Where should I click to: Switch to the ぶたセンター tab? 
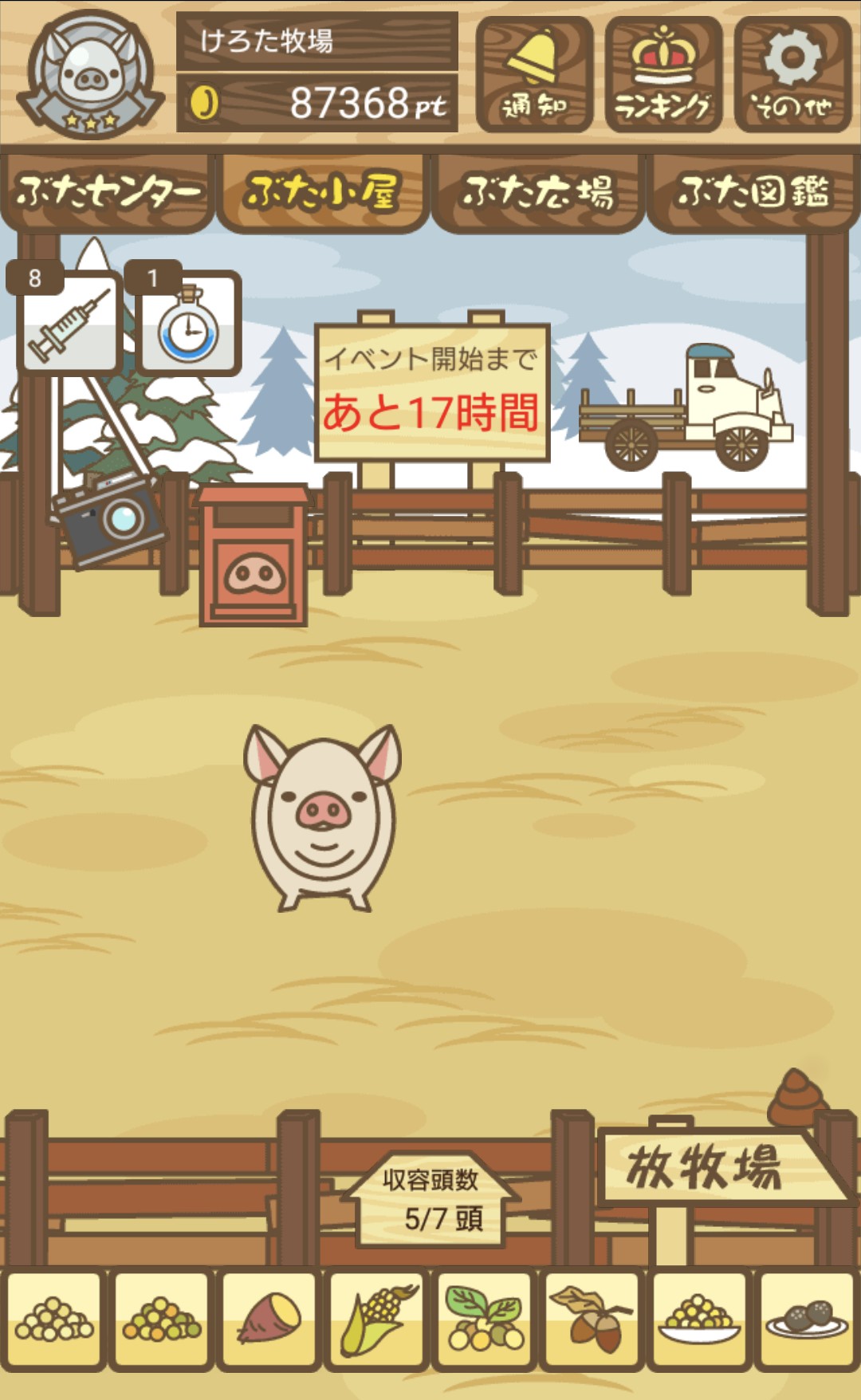point(108,192)
